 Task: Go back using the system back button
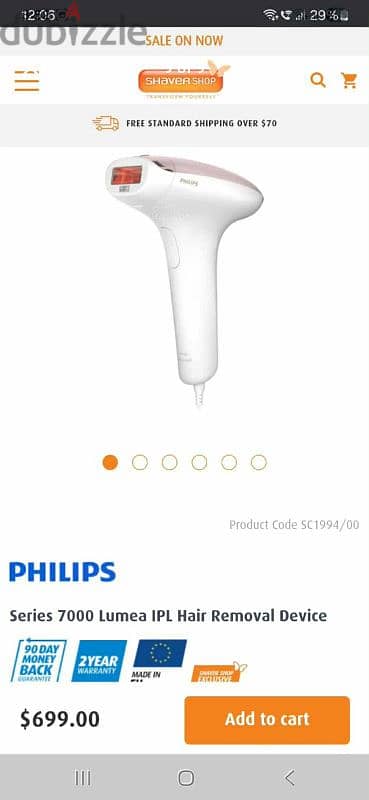tap(289, 778)
